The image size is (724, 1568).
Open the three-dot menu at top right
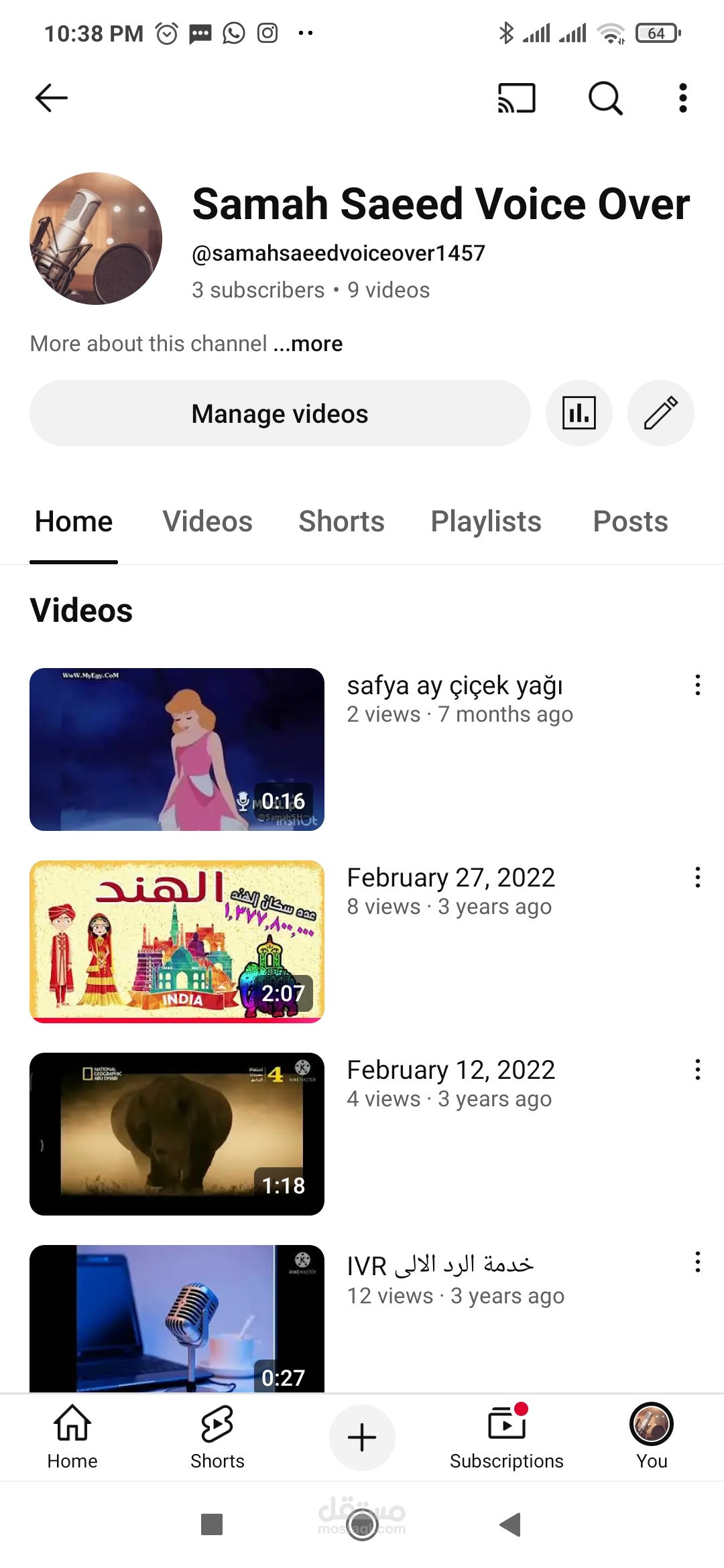(682, 98)
